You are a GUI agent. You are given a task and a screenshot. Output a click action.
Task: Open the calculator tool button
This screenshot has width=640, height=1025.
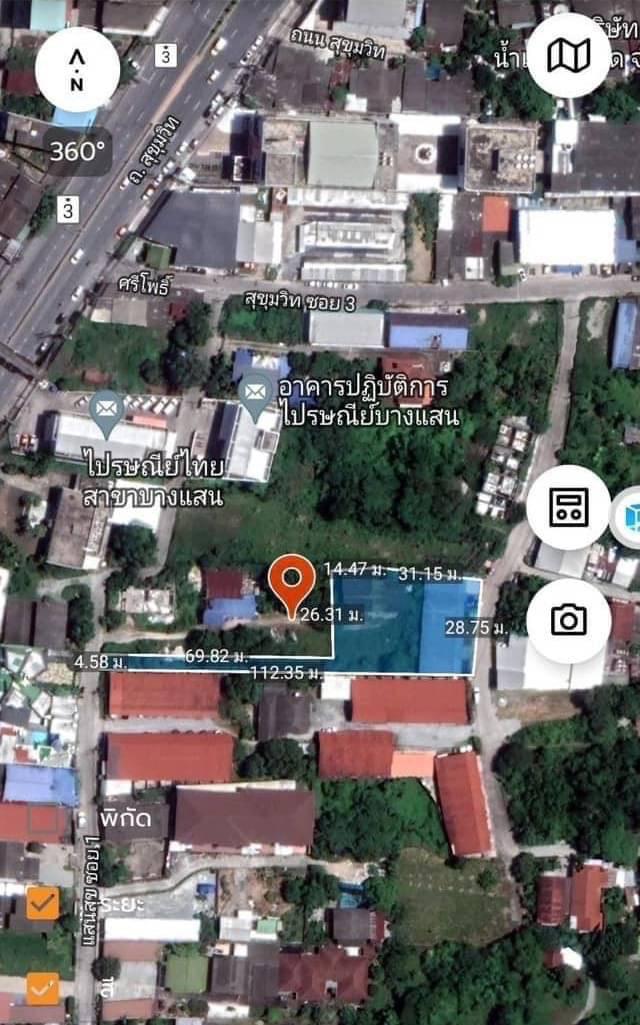coord(569,507)
